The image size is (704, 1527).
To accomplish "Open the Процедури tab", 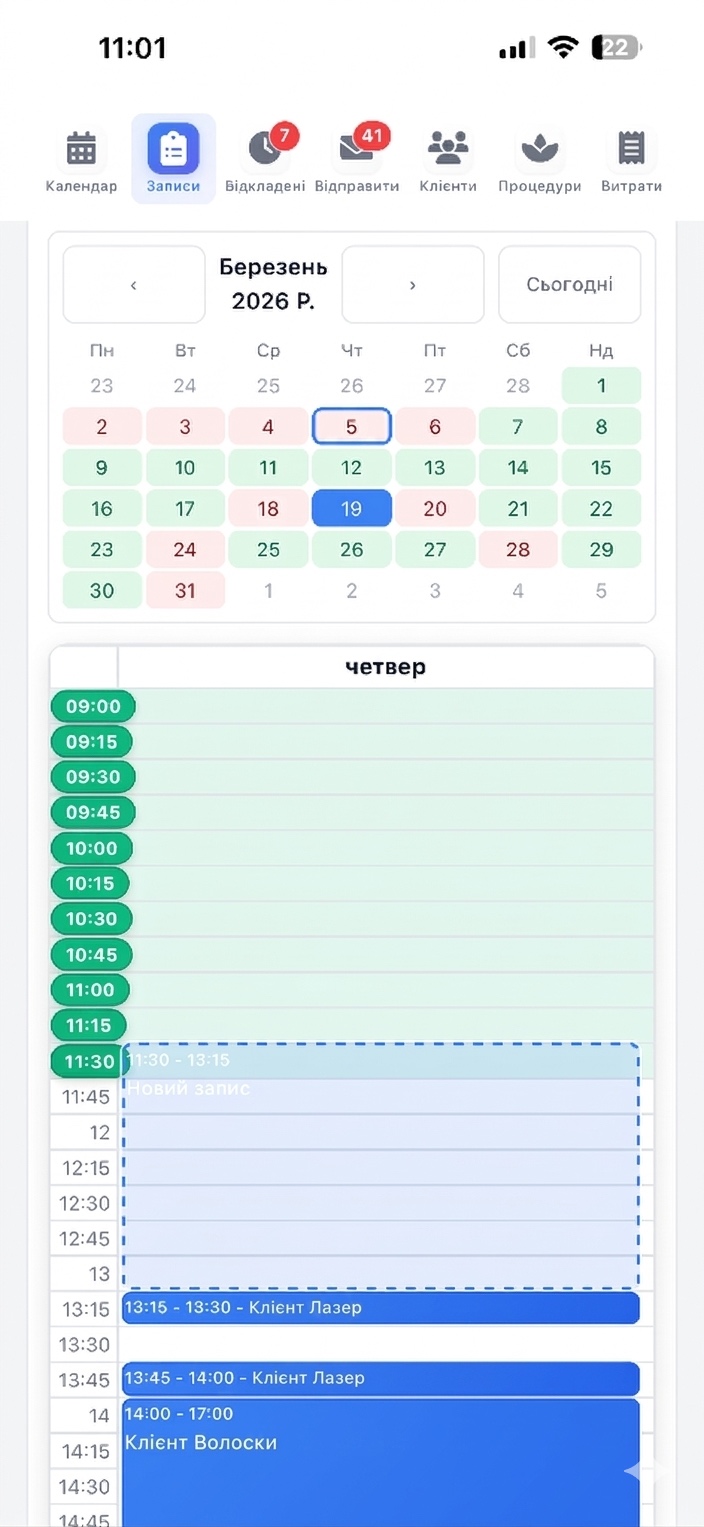I will pyautogui.click(x=539, y=160).
